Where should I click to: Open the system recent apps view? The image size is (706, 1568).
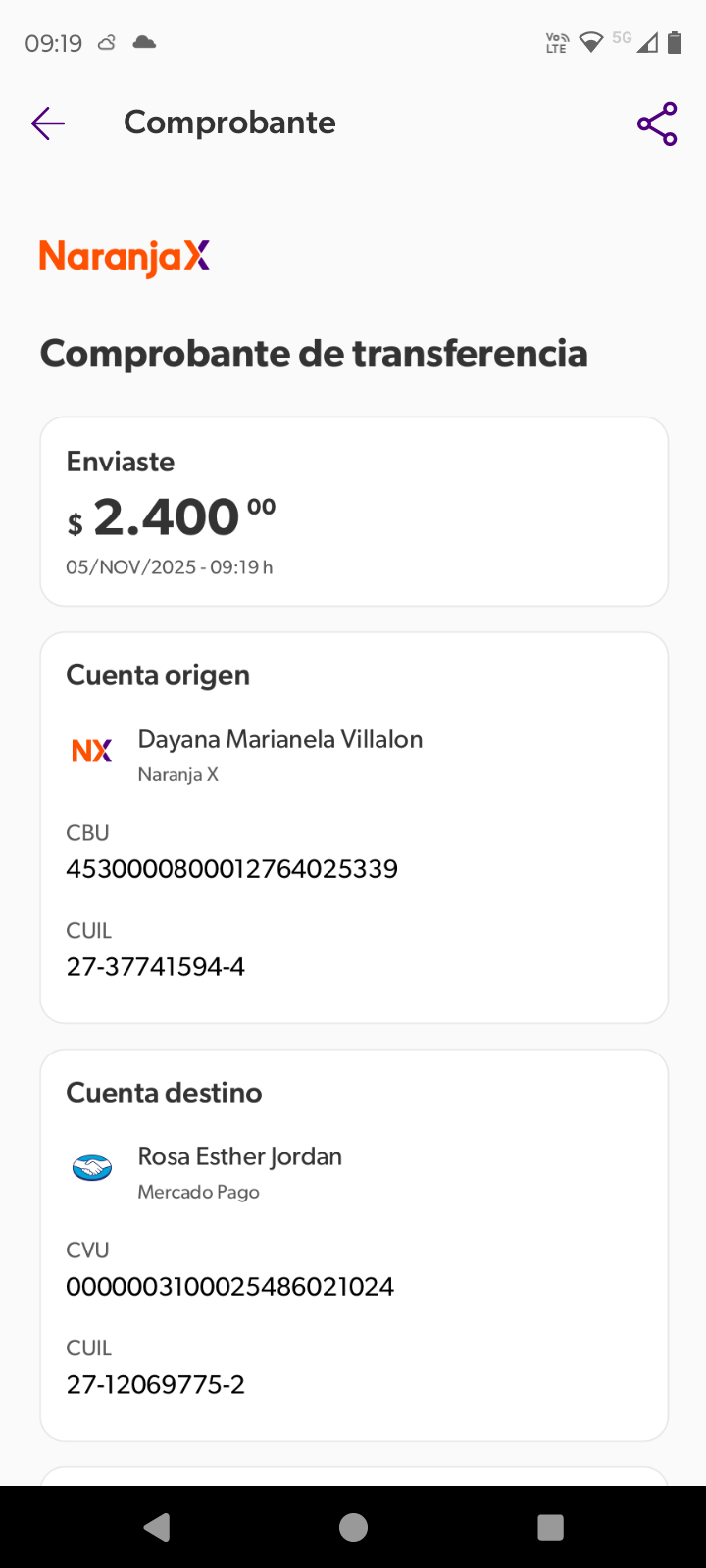[x=550, y=1527]
